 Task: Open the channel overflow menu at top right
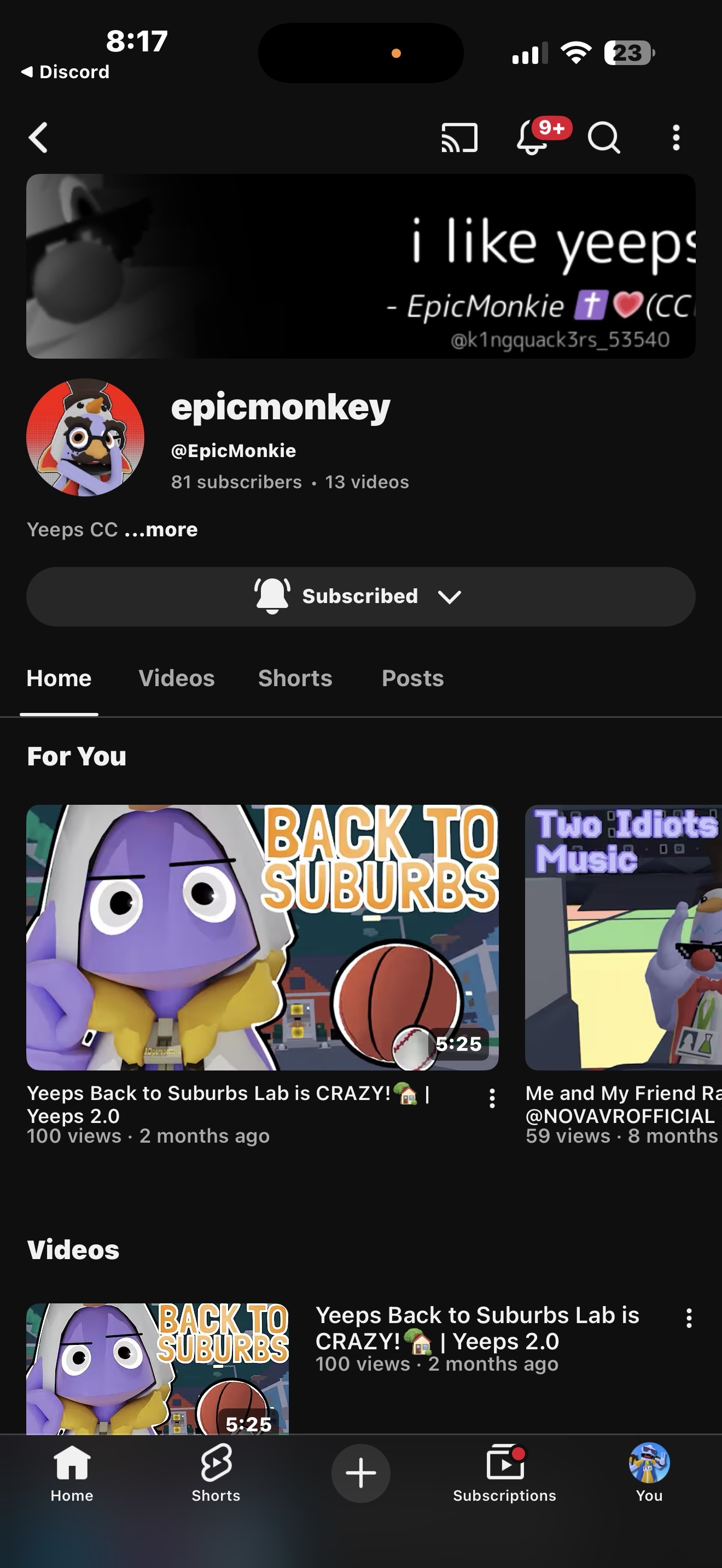676,138
